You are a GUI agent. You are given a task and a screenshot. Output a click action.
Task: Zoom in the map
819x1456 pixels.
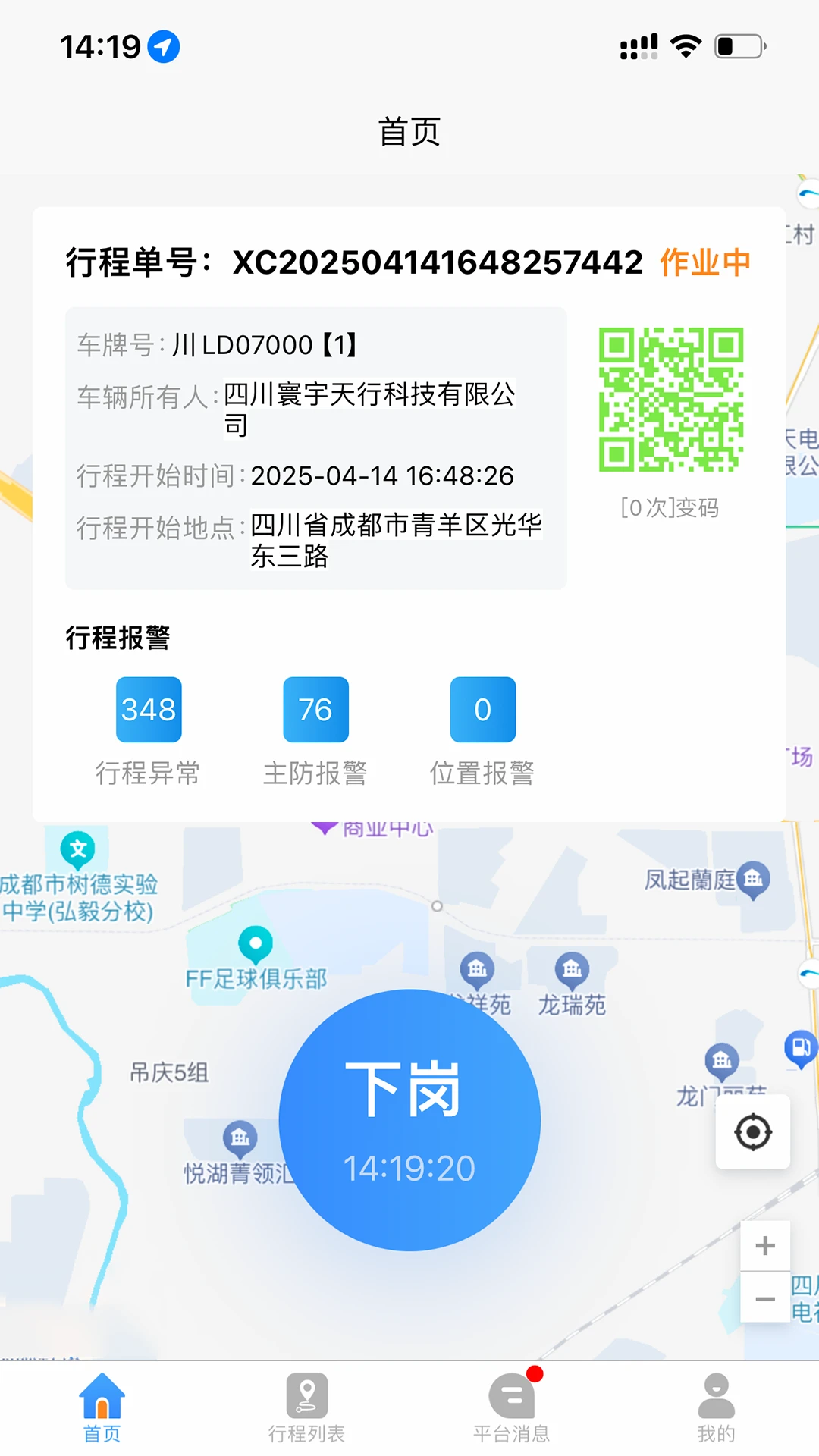coord(765,1246)
